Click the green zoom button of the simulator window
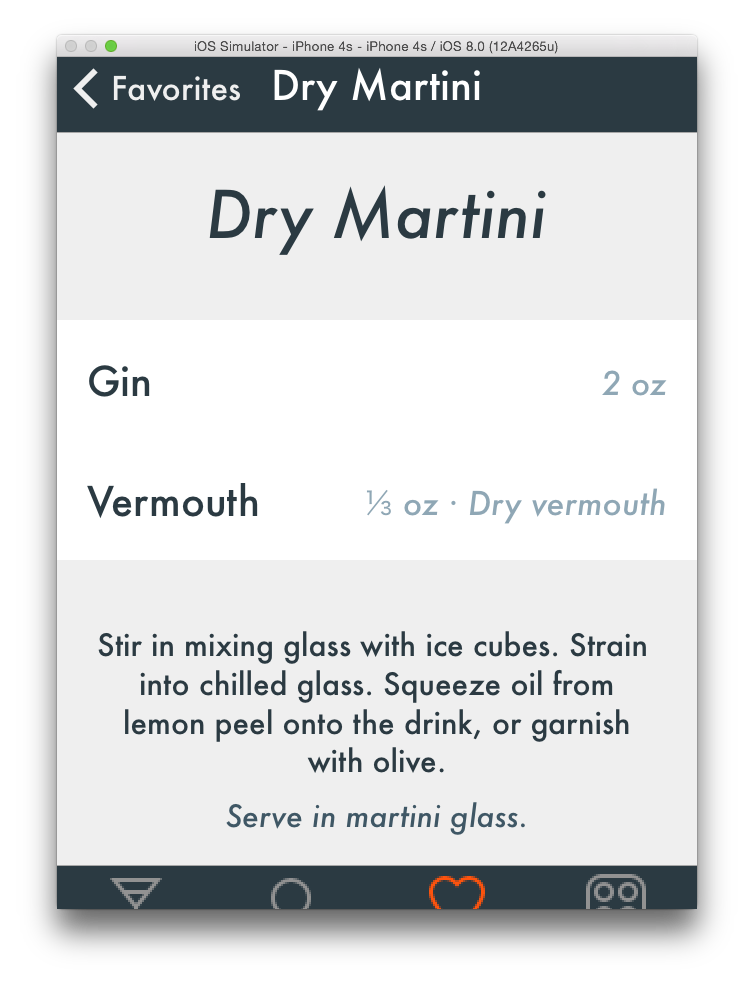The image size is (754, 988). pyautogui.click(x=110, y=46)
